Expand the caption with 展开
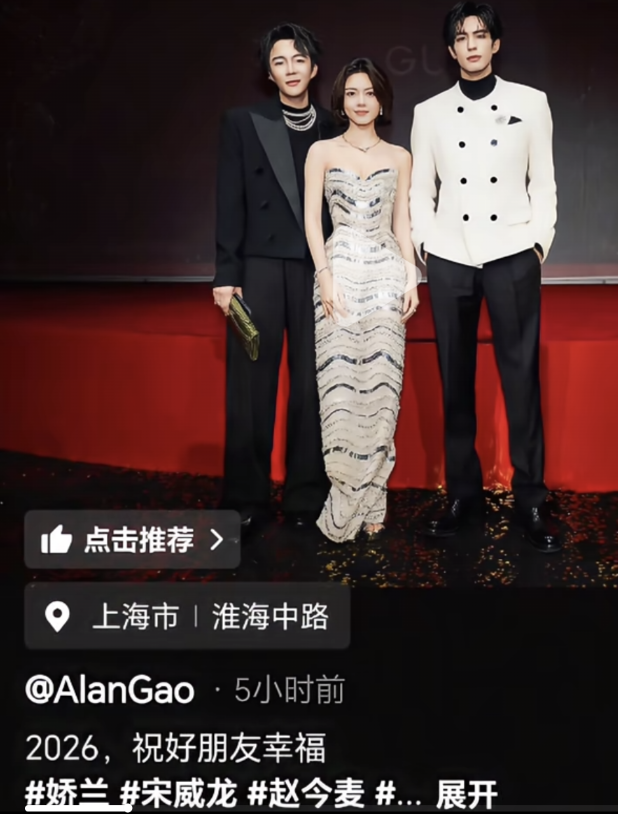Image resolution: width=618 pixels, height=814 pixels. 467,795
